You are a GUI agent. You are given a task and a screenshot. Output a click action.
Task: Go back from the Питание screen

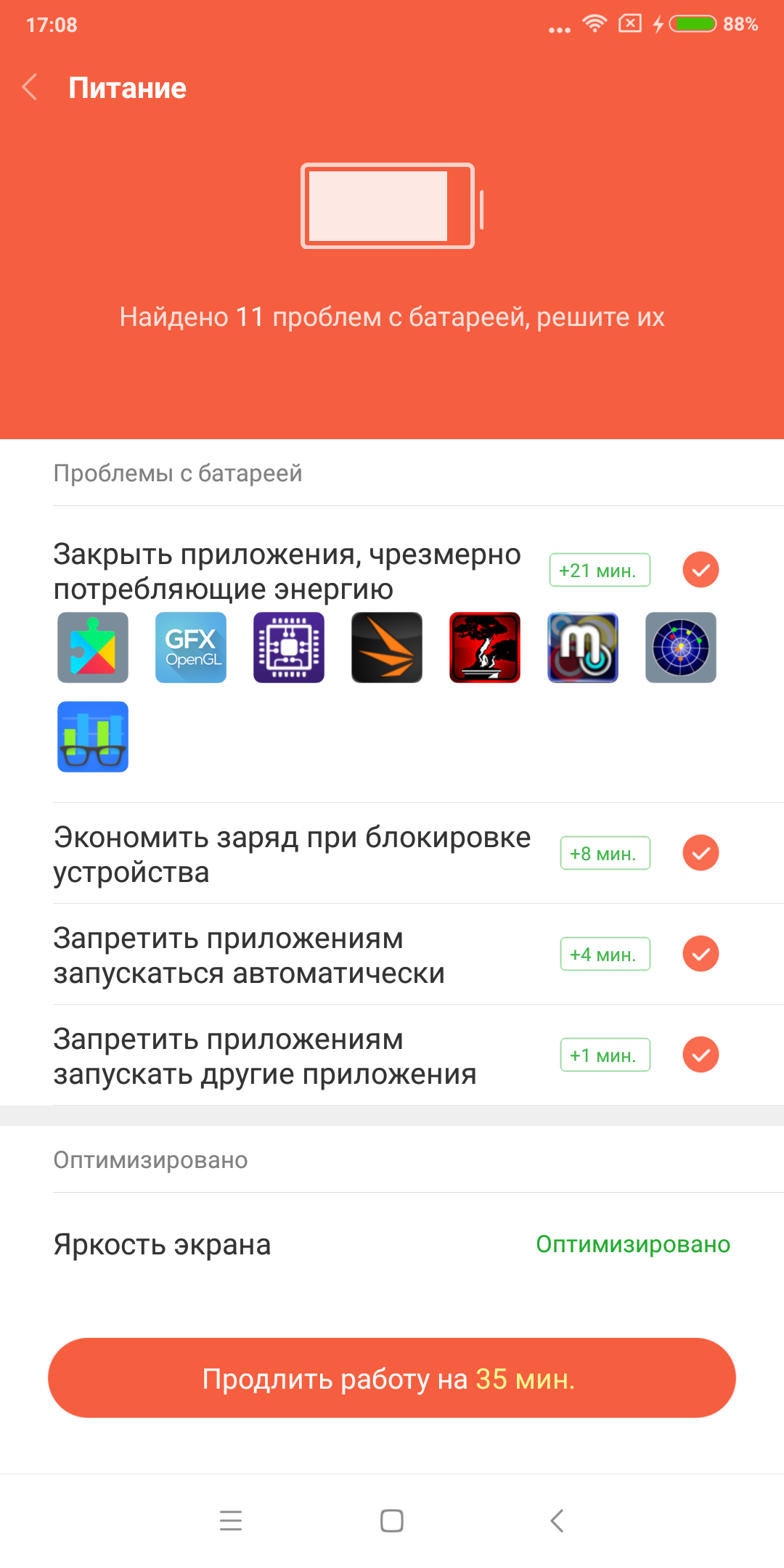30,88
